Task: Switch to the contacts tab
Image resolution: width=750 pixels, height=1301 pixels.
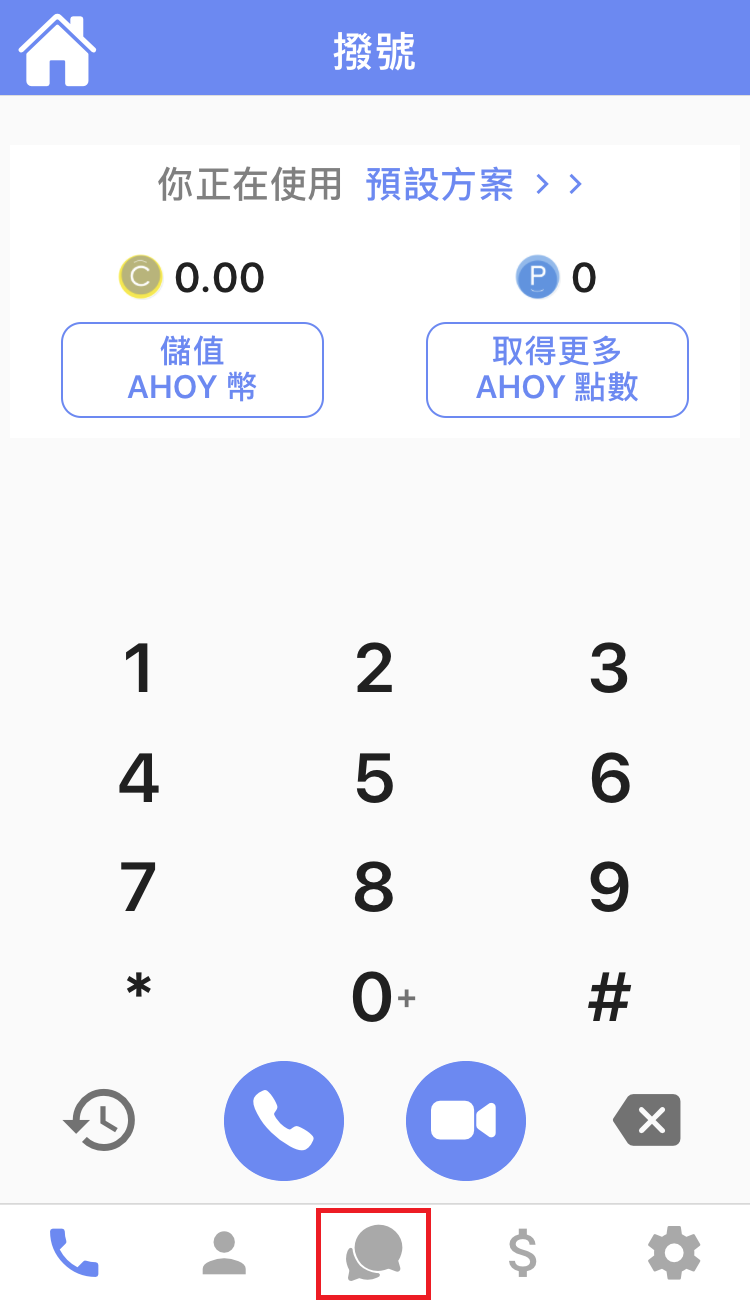Action: click(224, 1253)
